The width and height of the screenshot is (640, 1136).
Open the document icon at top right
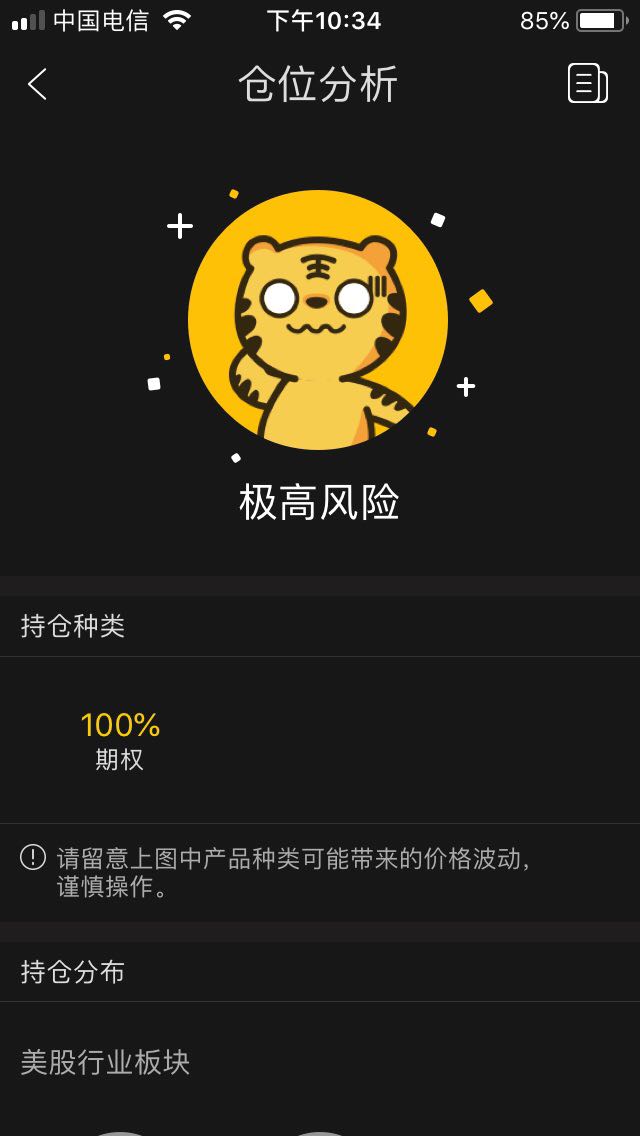tap(587, 83)
